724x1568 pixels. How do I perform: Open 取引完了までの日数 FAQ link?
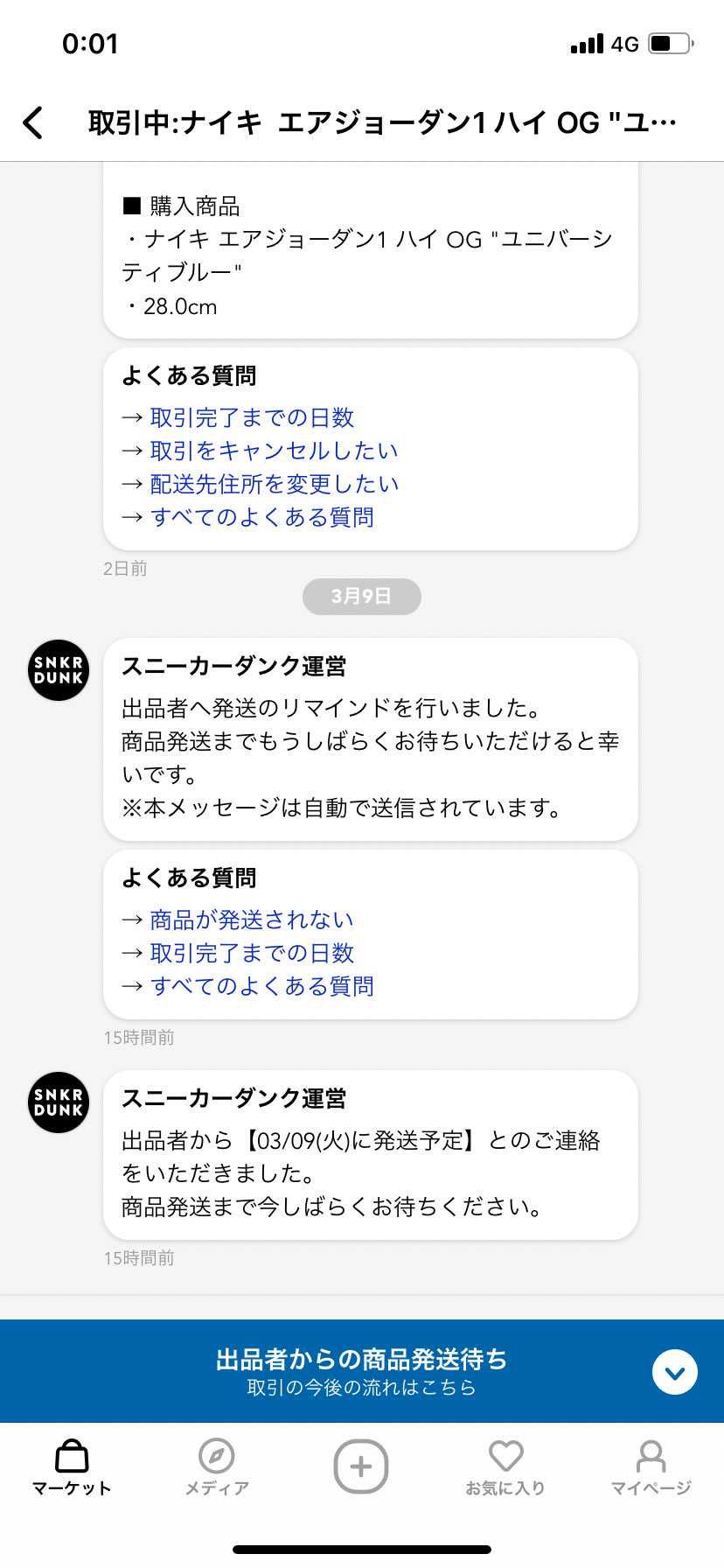pyautogui.click(x=253, y=417)
